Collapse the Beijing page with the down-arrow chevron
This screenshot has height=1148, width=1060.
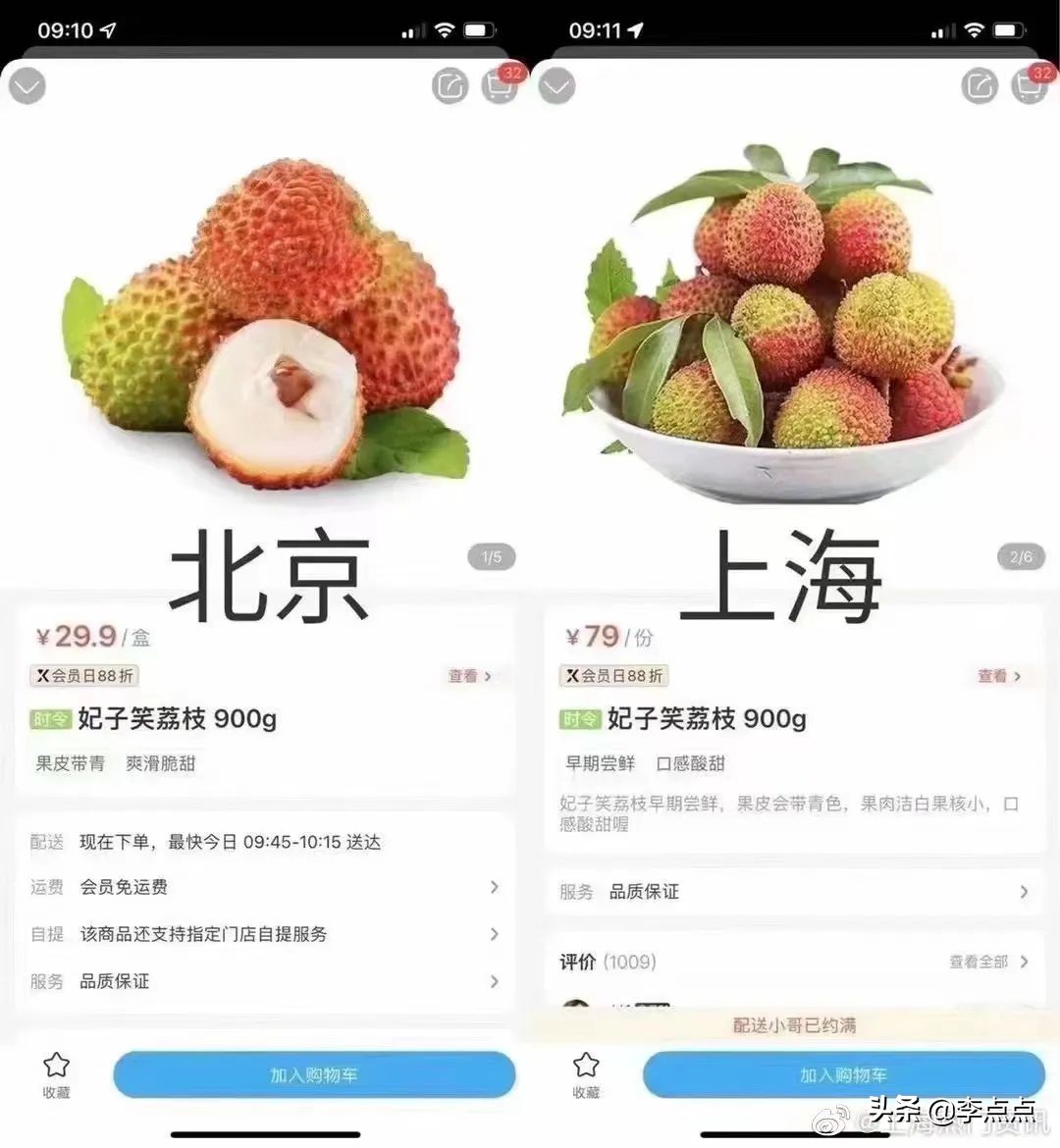coord(26,86)
